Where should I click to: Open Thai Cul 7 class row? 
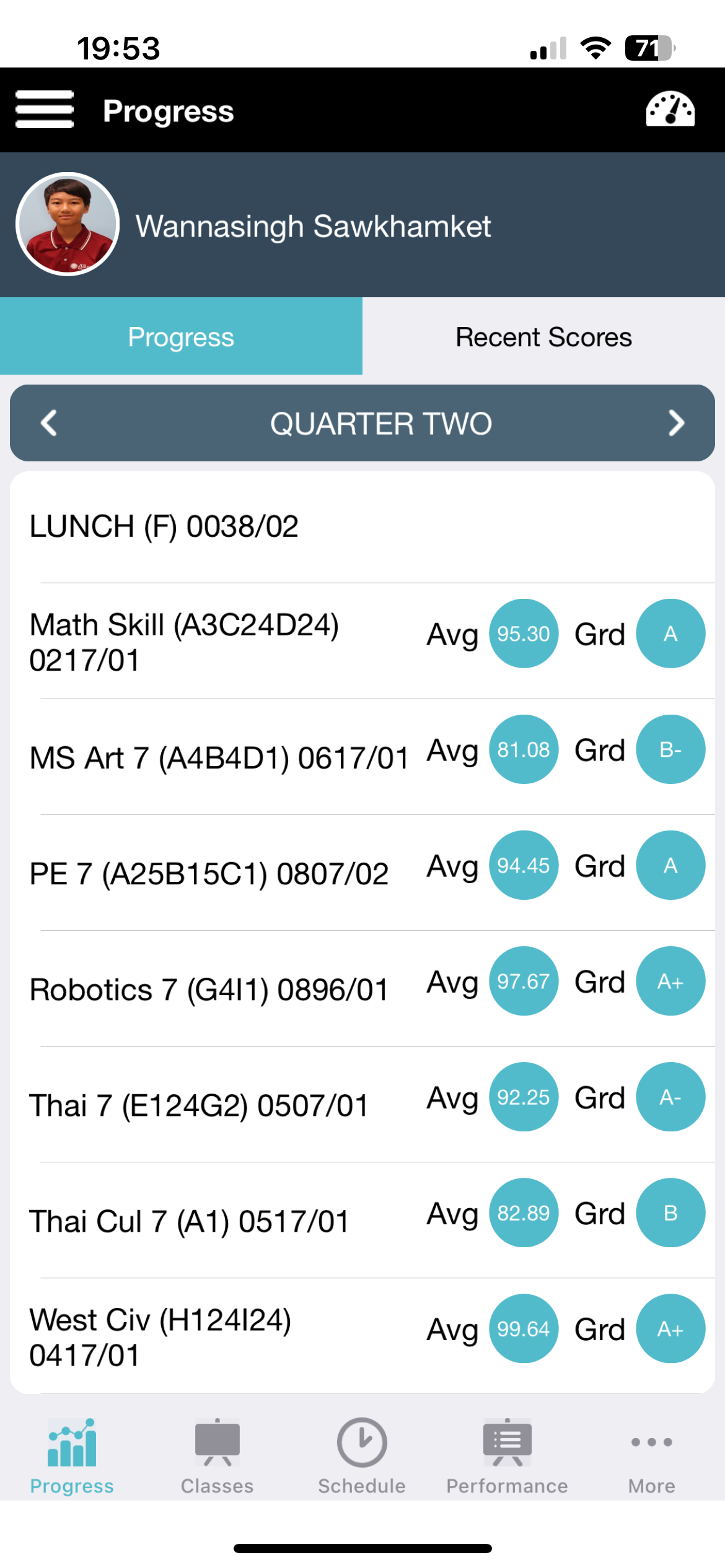coord(362,1220)
